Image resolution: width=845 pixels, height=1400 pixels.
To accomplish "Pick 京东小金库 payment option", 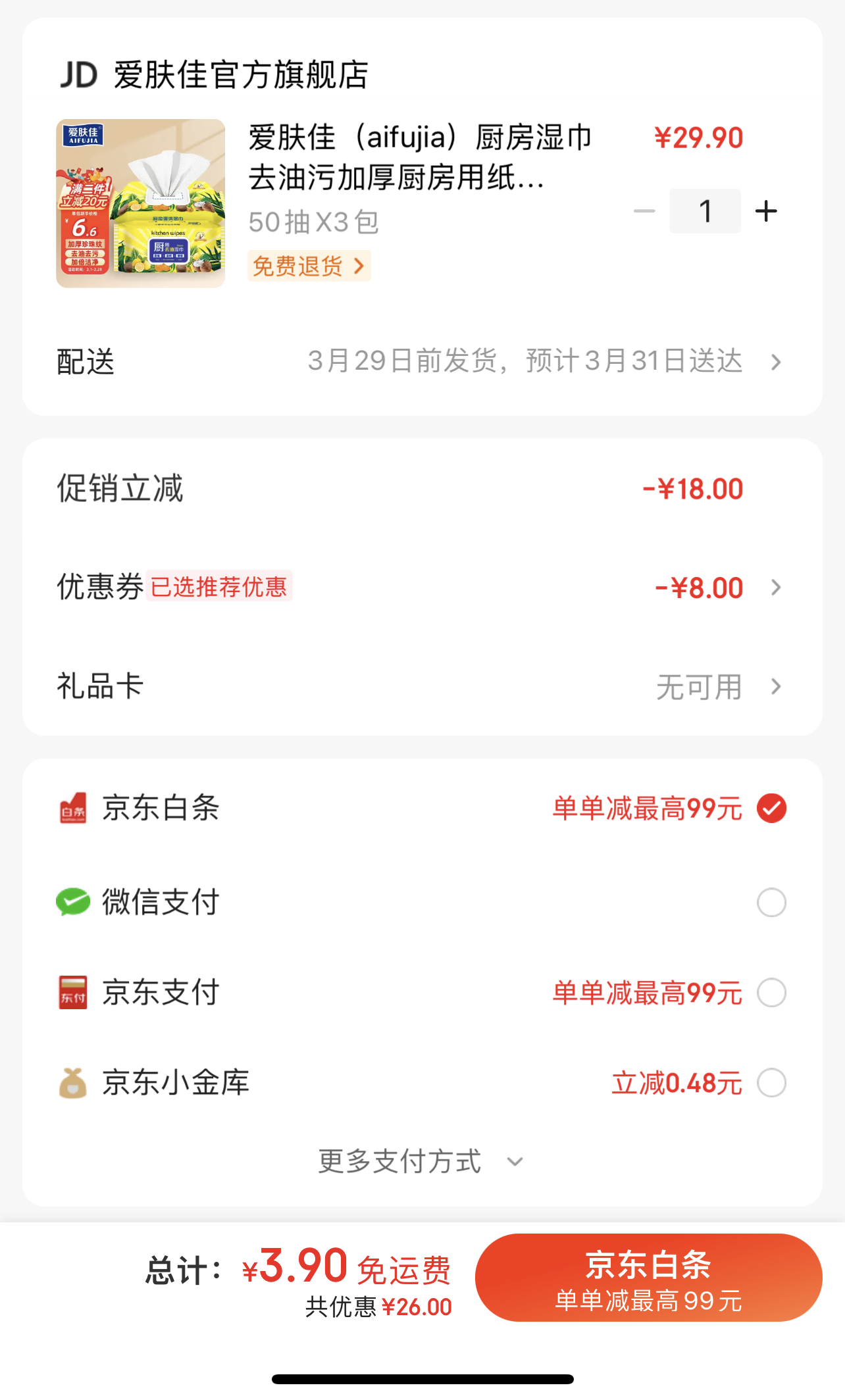I will coord(771,1083).
